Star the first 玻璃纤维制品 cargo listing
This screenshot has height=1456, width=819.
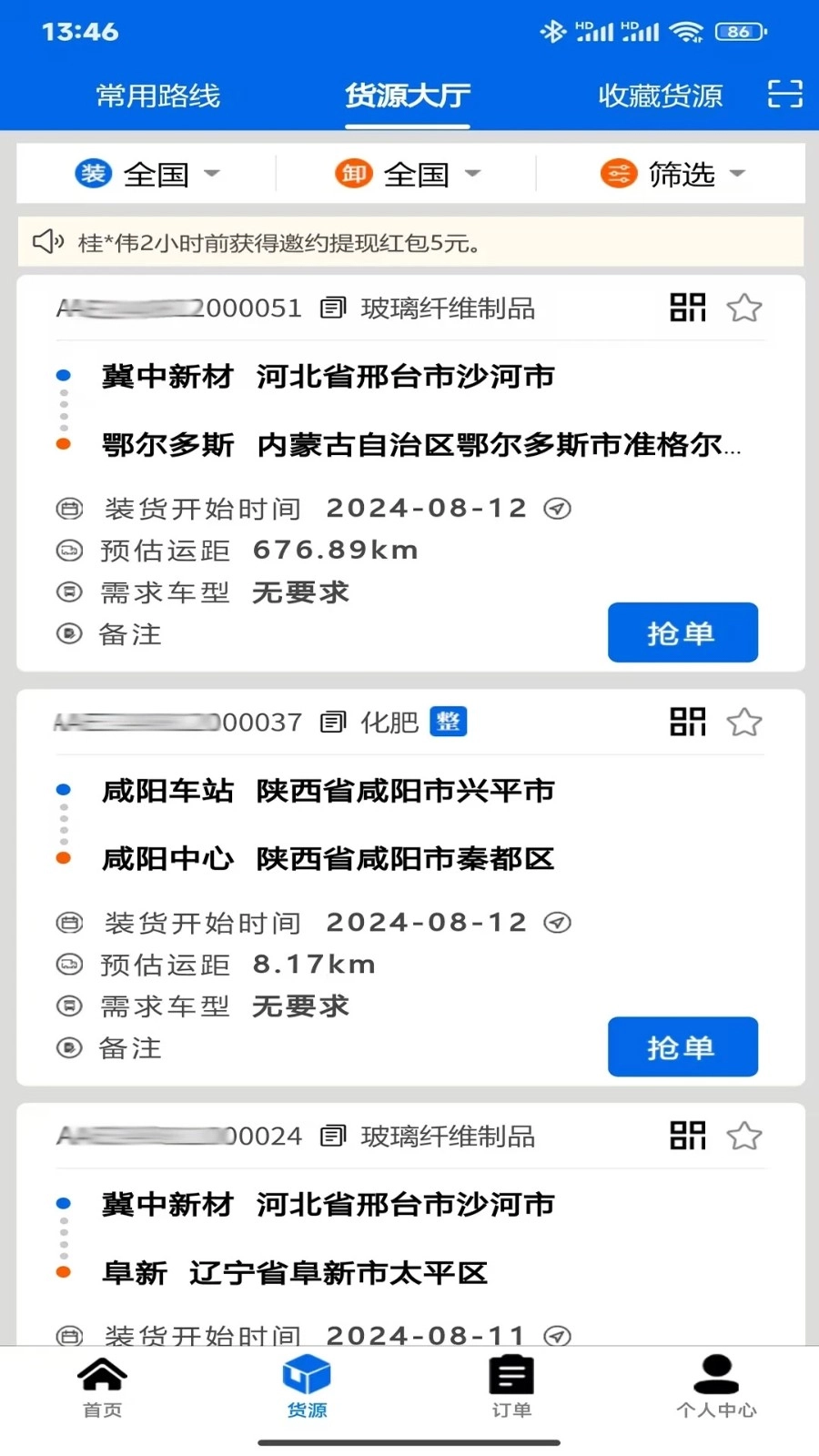[744, 308]
